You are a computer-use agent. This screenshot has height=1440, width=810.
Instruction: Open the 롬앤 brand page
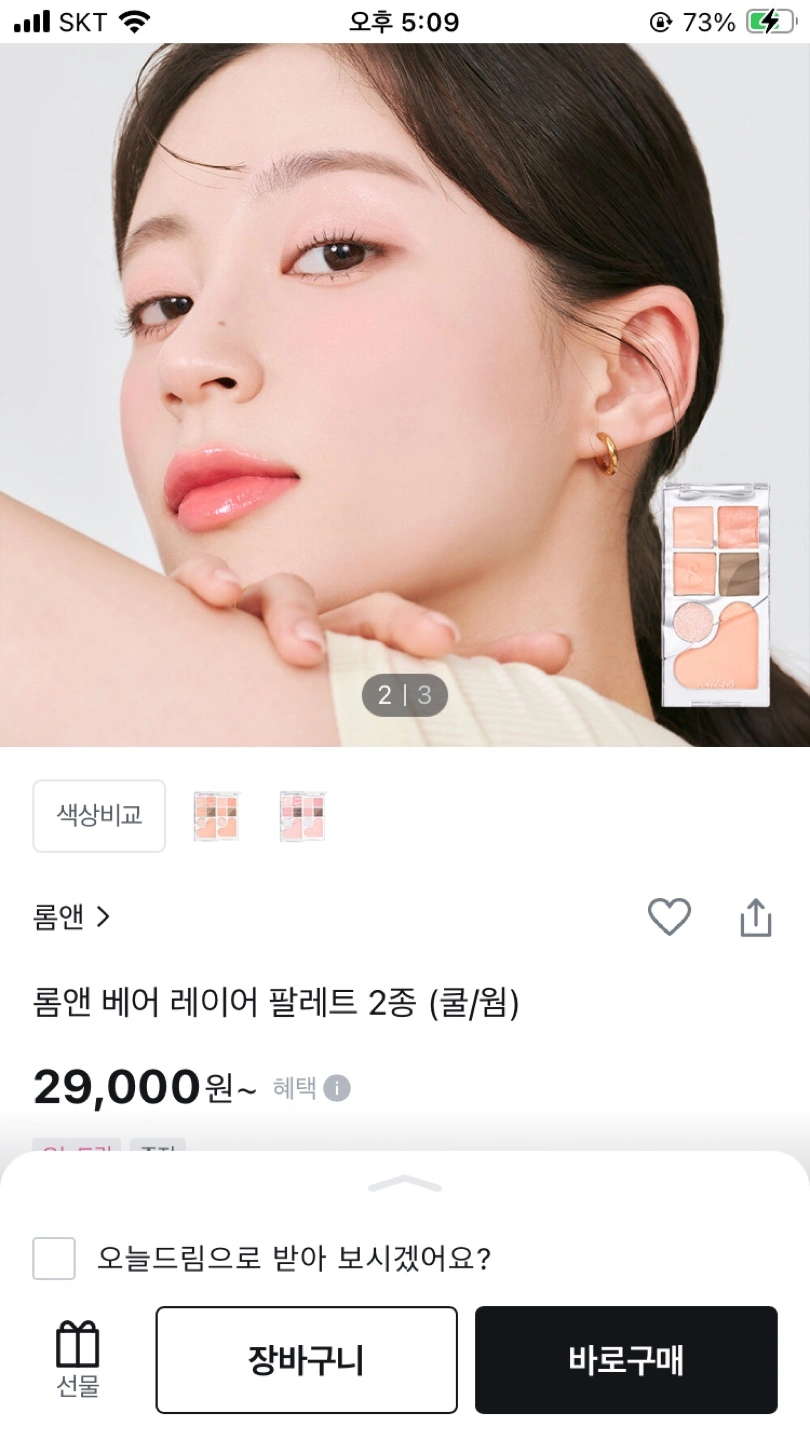click(x=72, y=917)
